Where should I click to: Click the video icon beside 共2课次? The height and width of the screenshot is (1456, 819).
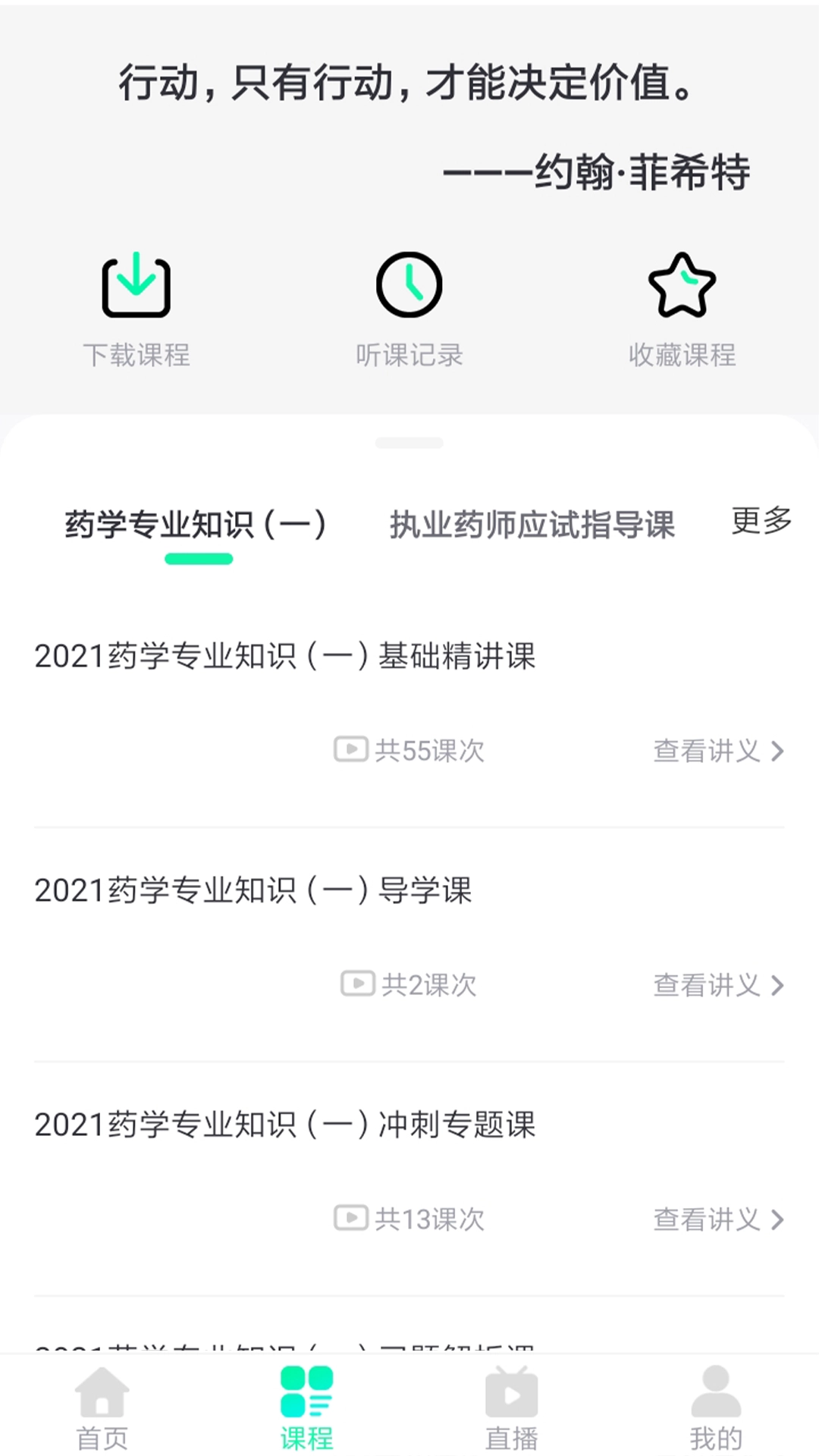click(x=359, y=985)
